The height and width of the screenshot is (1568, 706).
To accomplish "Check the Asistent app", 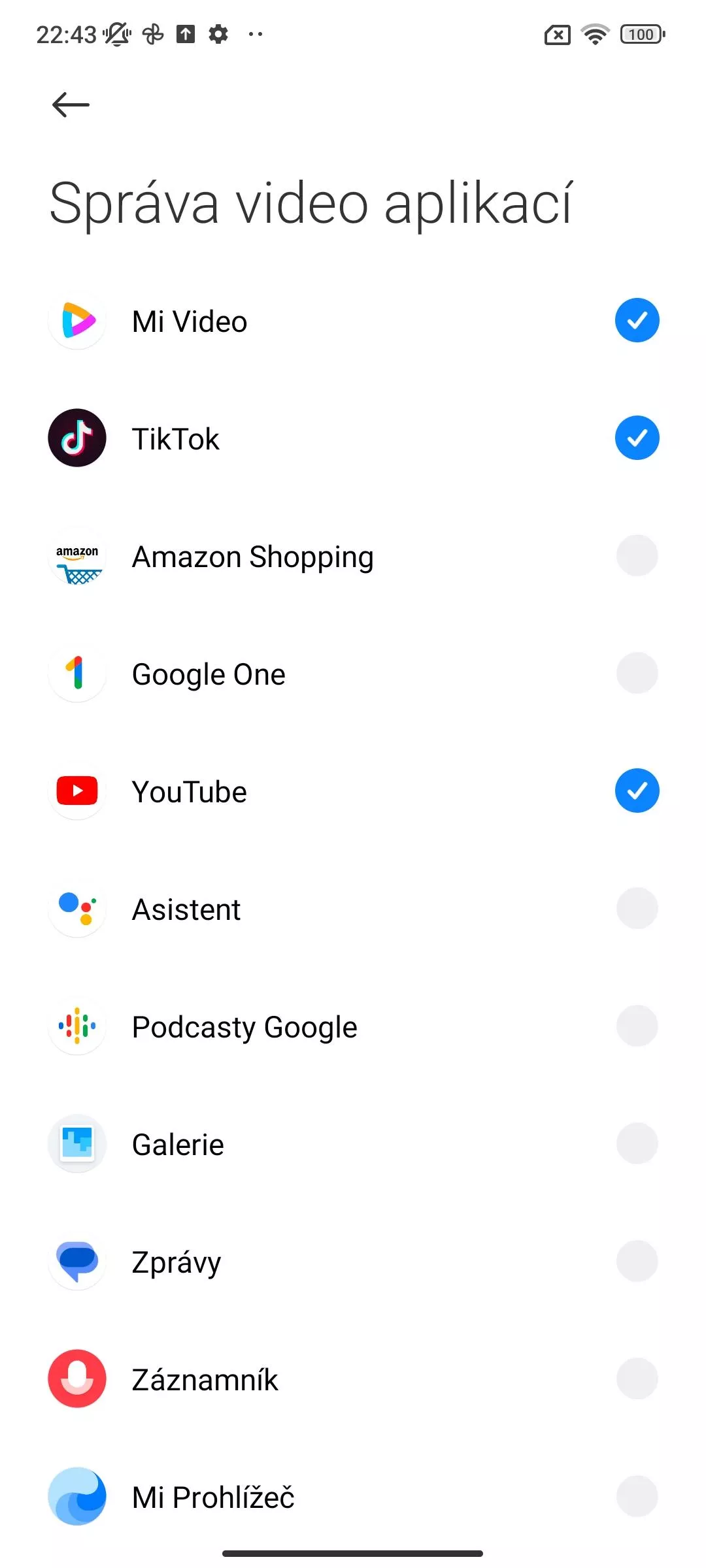I will pyautogui.click(x=637, y=908).
